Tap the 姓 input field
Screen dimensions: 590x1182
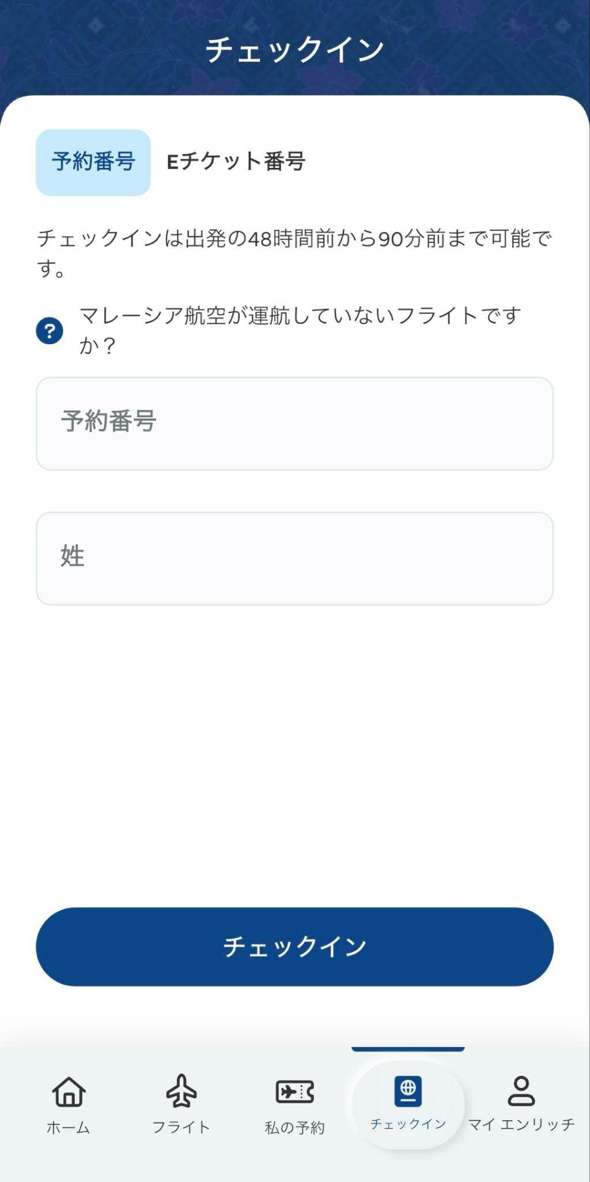click(x=295, y=559)
